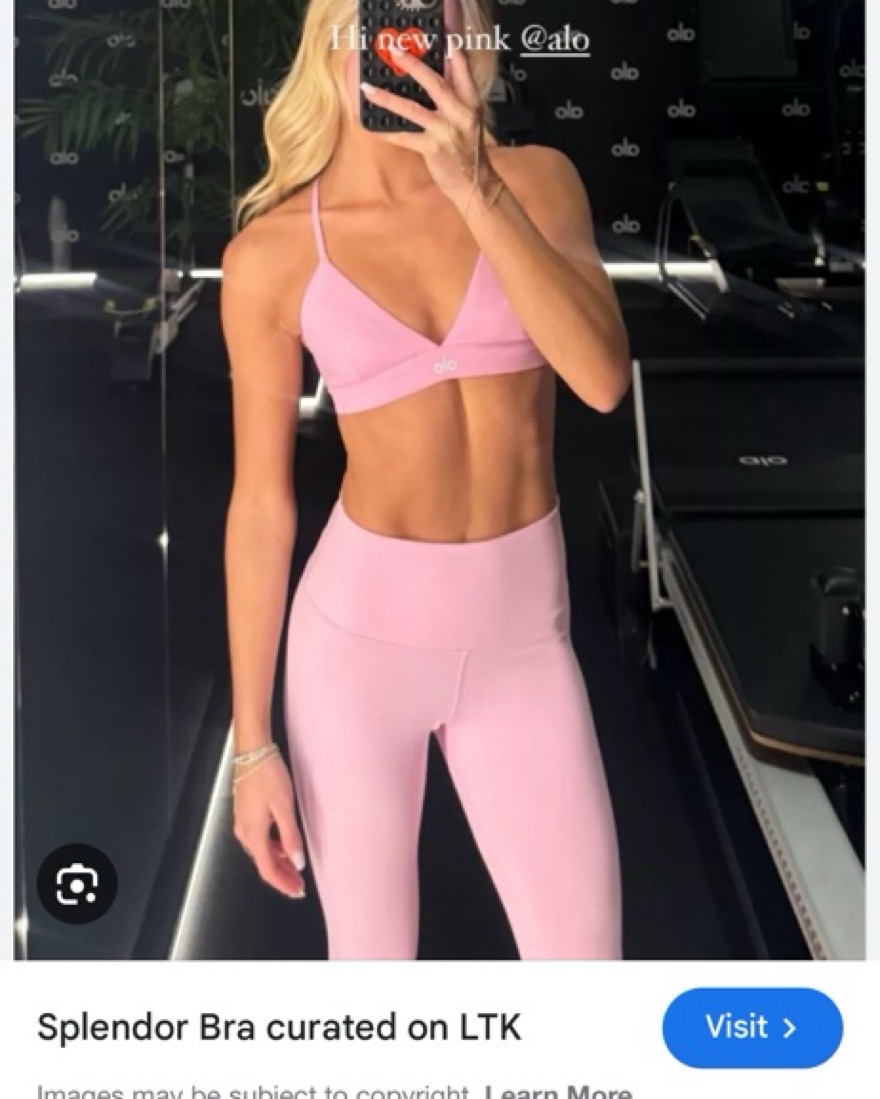
Task: Tap the blue Visit button
Action: [x=752, y=1027]
